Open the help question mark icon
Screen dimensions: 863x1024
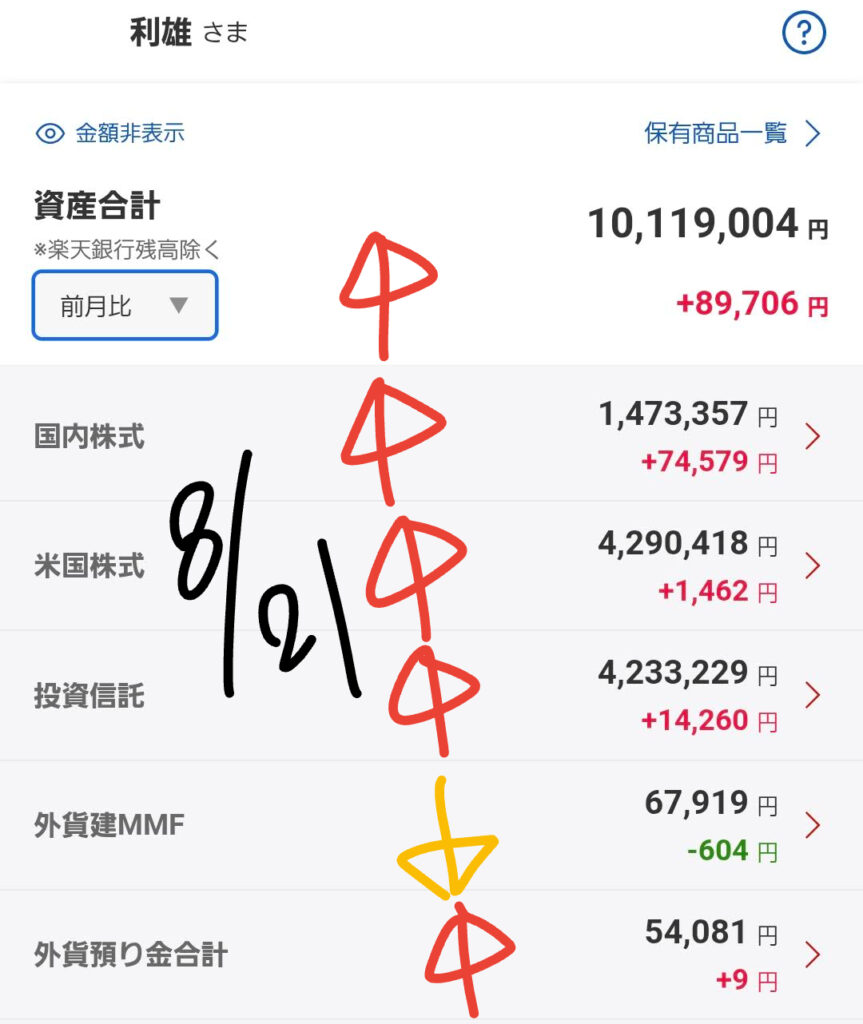803,35
